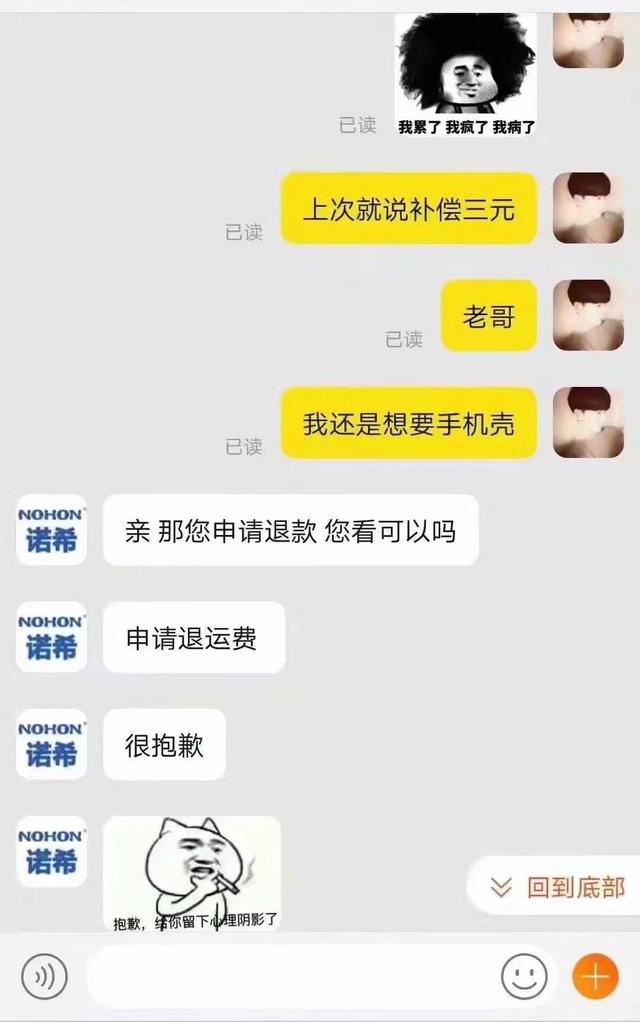Open the emoji smiley picker

point(523,976)
